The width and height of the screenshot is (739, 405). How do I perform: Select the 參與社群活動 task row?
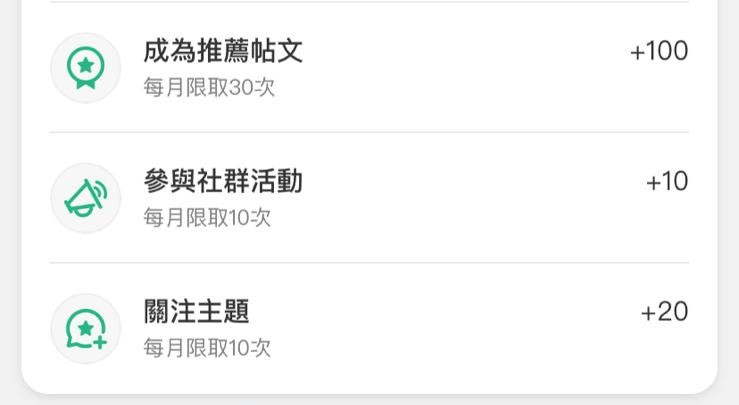(x=368, y=197)
